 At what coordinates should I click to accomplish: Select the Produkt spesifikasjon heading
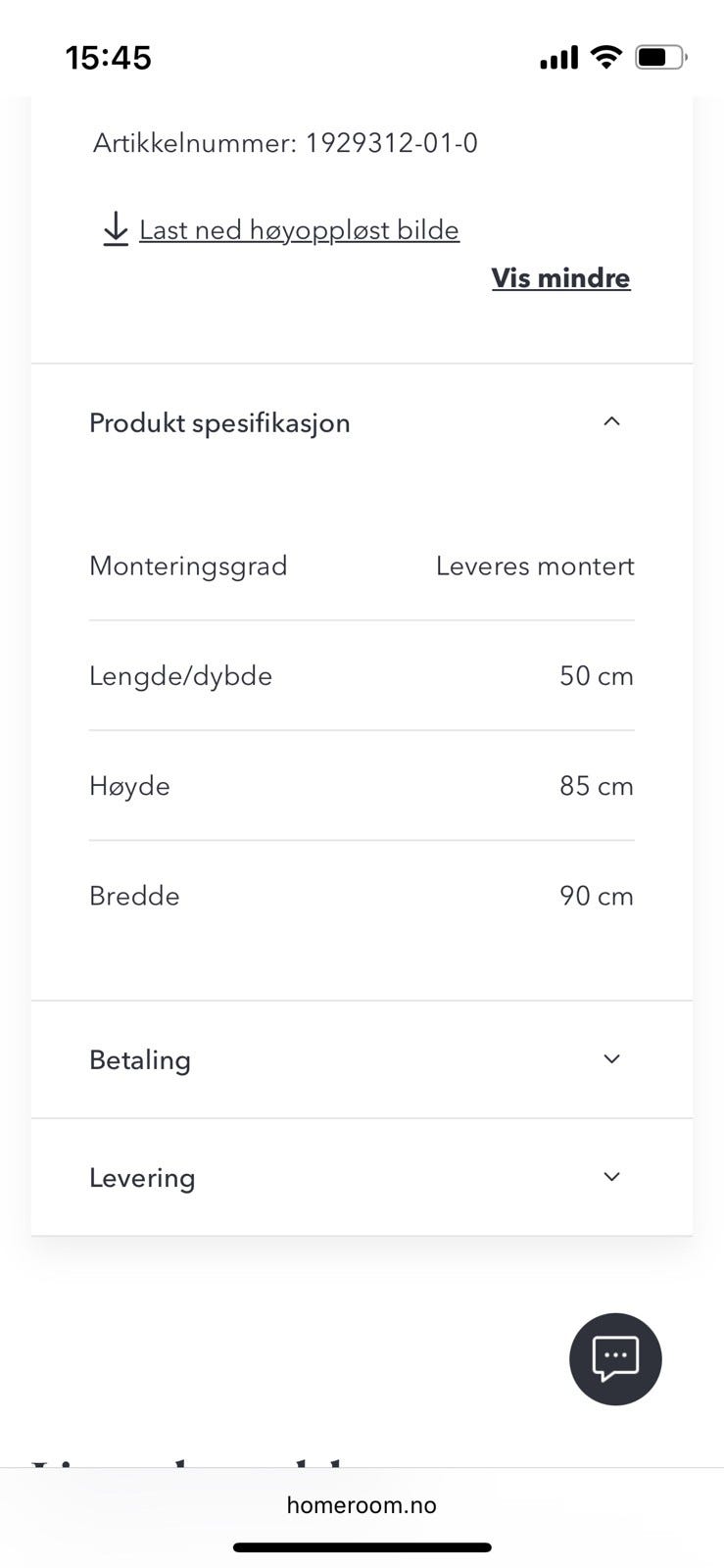coord(219,422)
